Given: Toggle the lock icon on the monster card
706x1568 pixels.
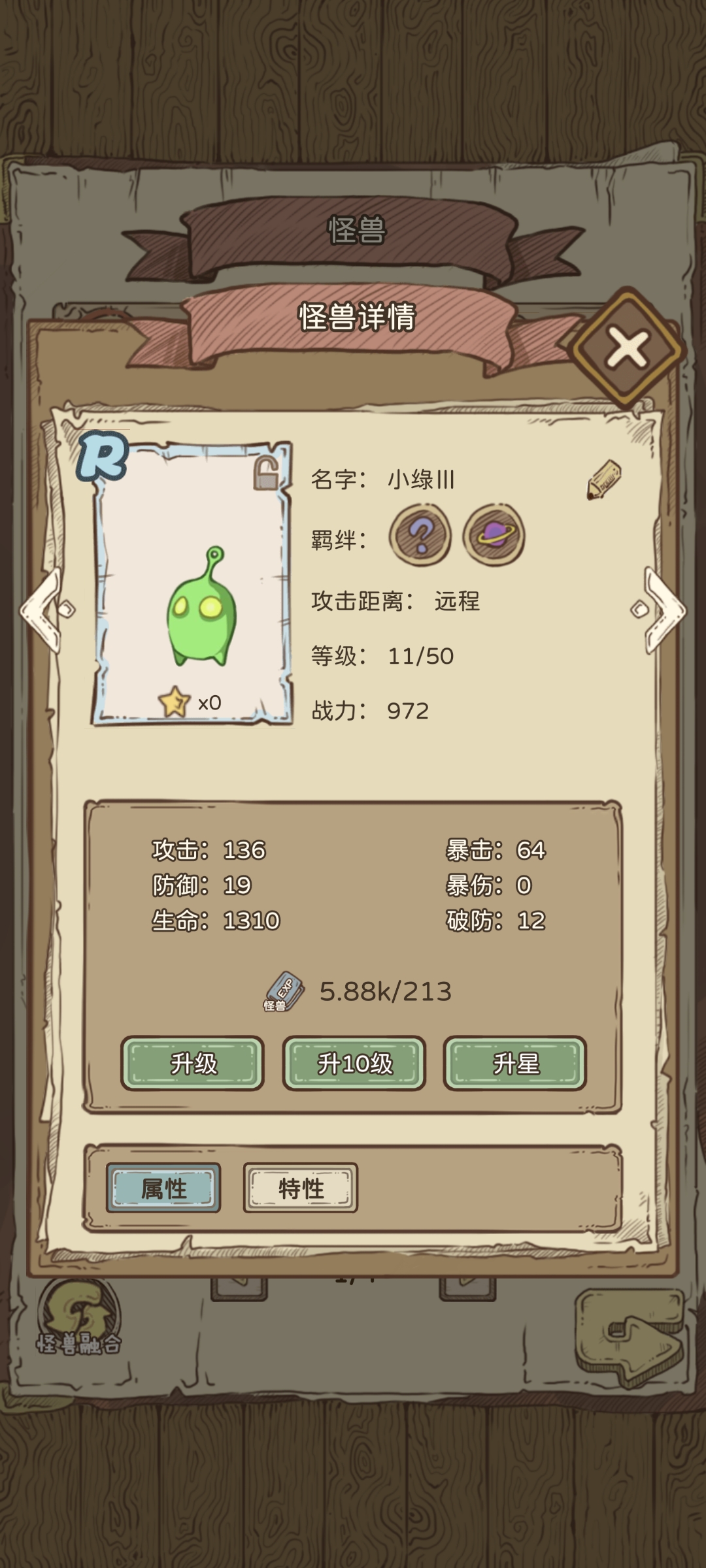Looking at the screenshot, I should click(x=266, y=473).
